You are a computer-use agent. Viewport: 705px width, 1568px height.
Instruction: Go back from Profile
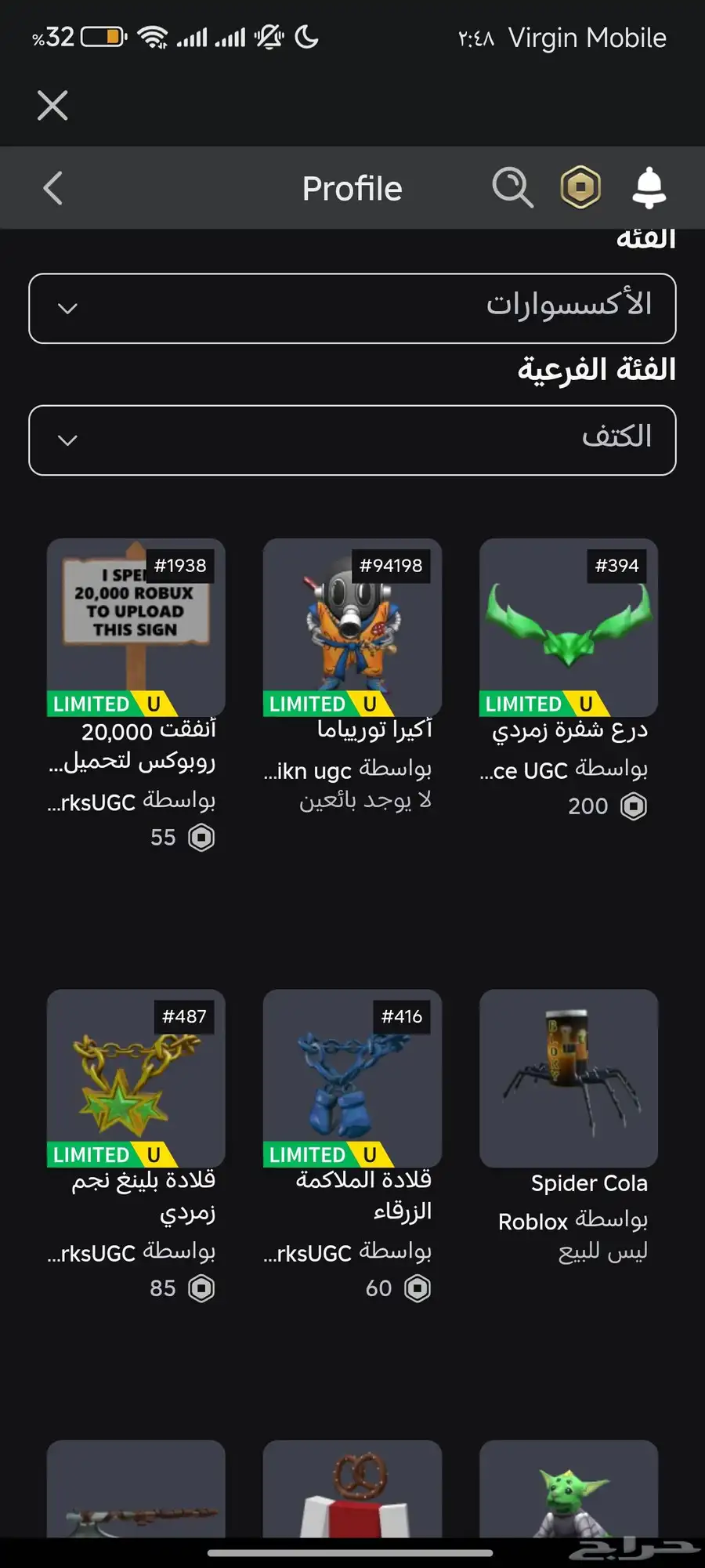[52, 188]
